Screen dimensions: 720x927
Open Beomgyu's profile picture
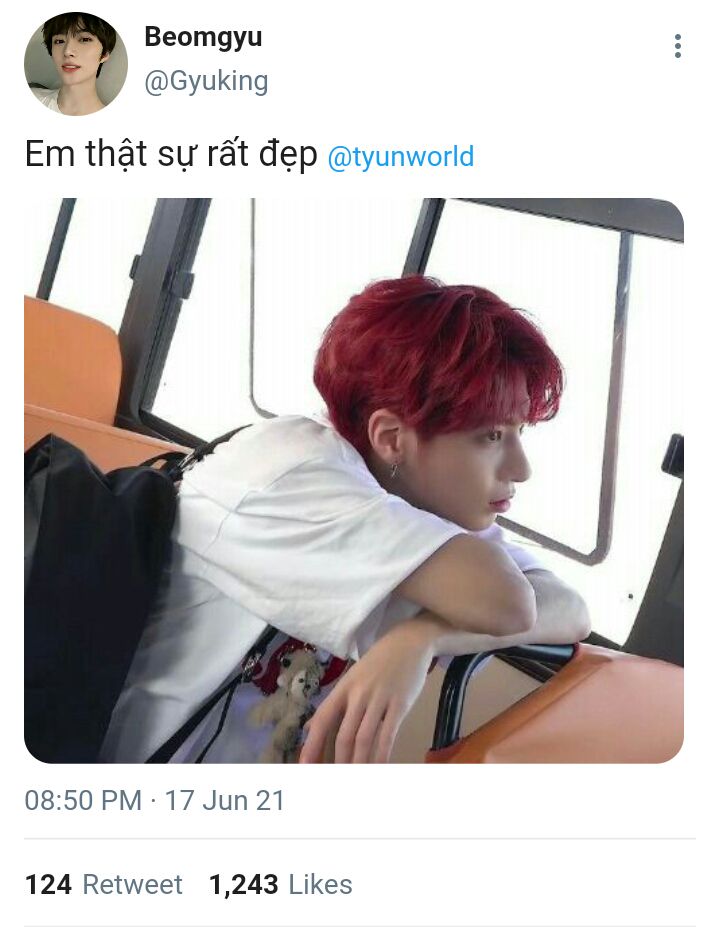[x=76, y=64]
